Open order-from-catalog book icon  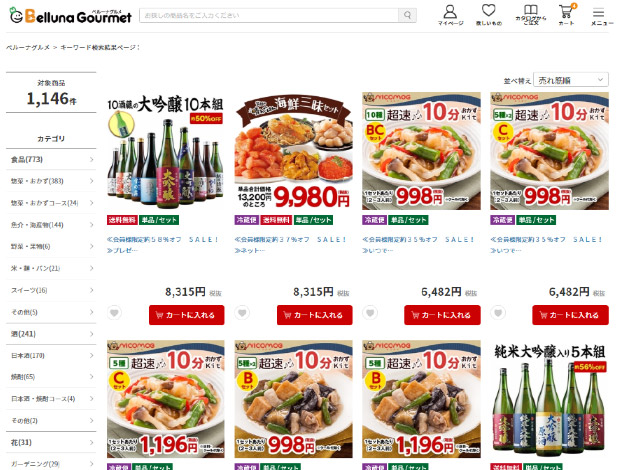click(528, 15)
